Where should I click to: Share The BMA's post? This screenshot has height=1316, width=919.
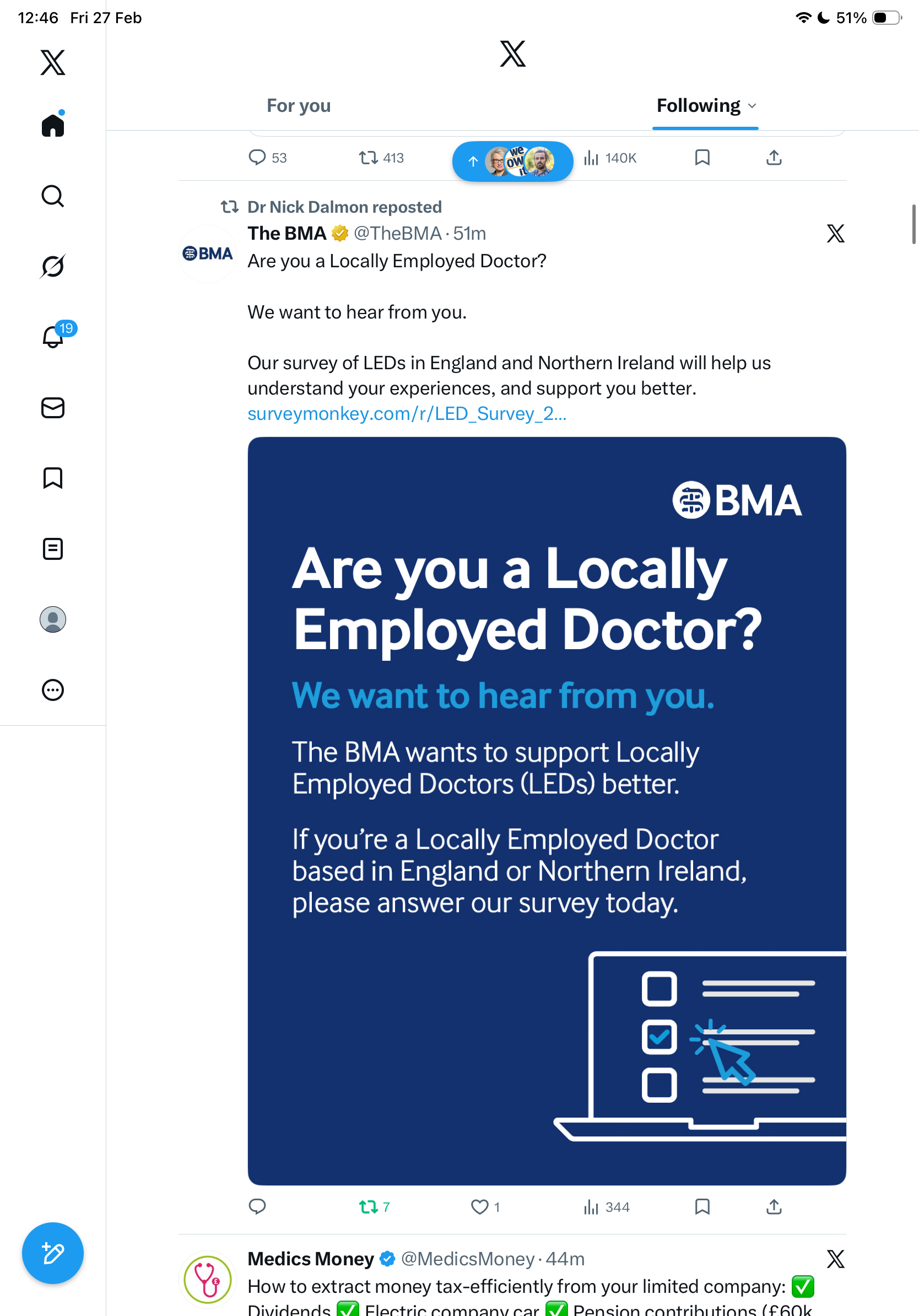[774, 1207]
